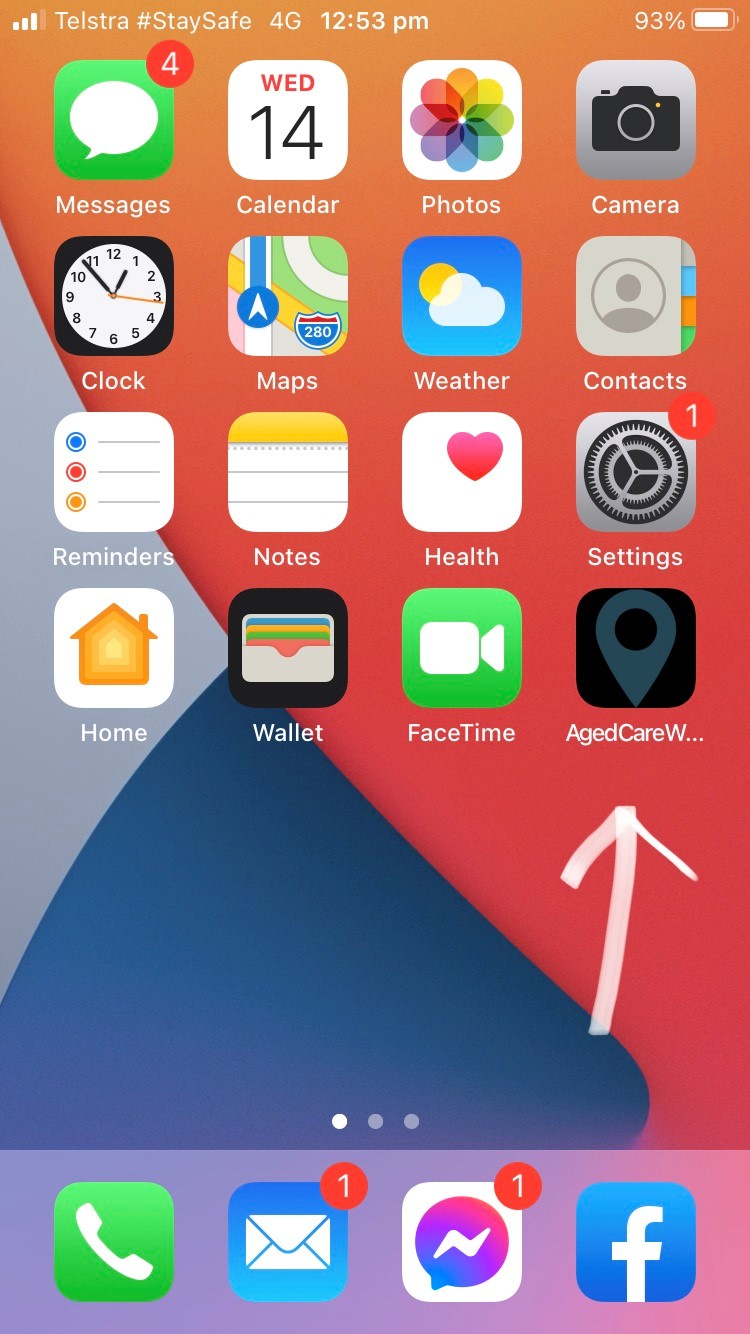Launch the Maps app
Viewport: 750px width, 1334px height.
(287, 296)
